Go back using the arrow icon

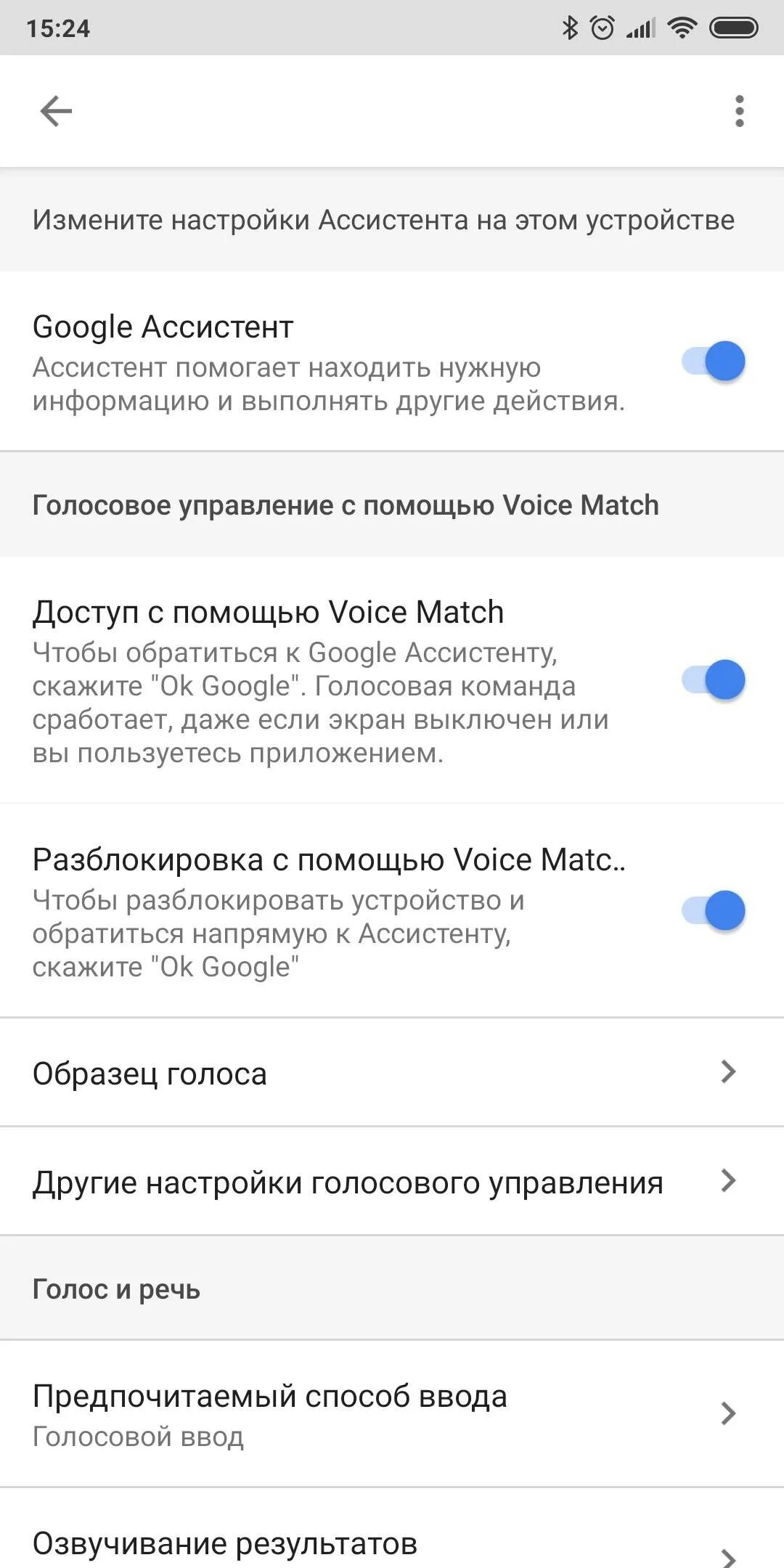(56, 111)
